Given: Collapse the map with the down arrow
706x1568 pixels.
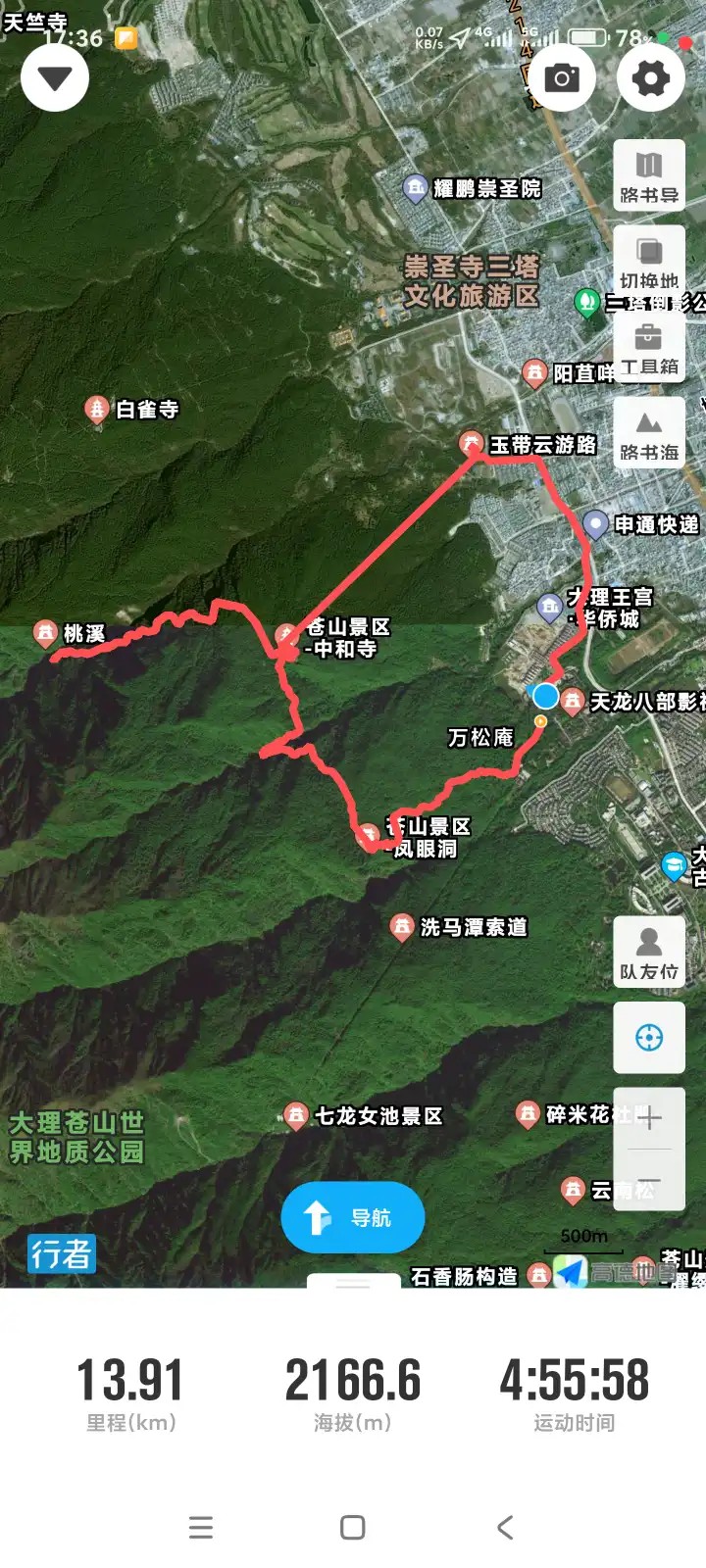Looking at the screenshot, I should point(55,78).
